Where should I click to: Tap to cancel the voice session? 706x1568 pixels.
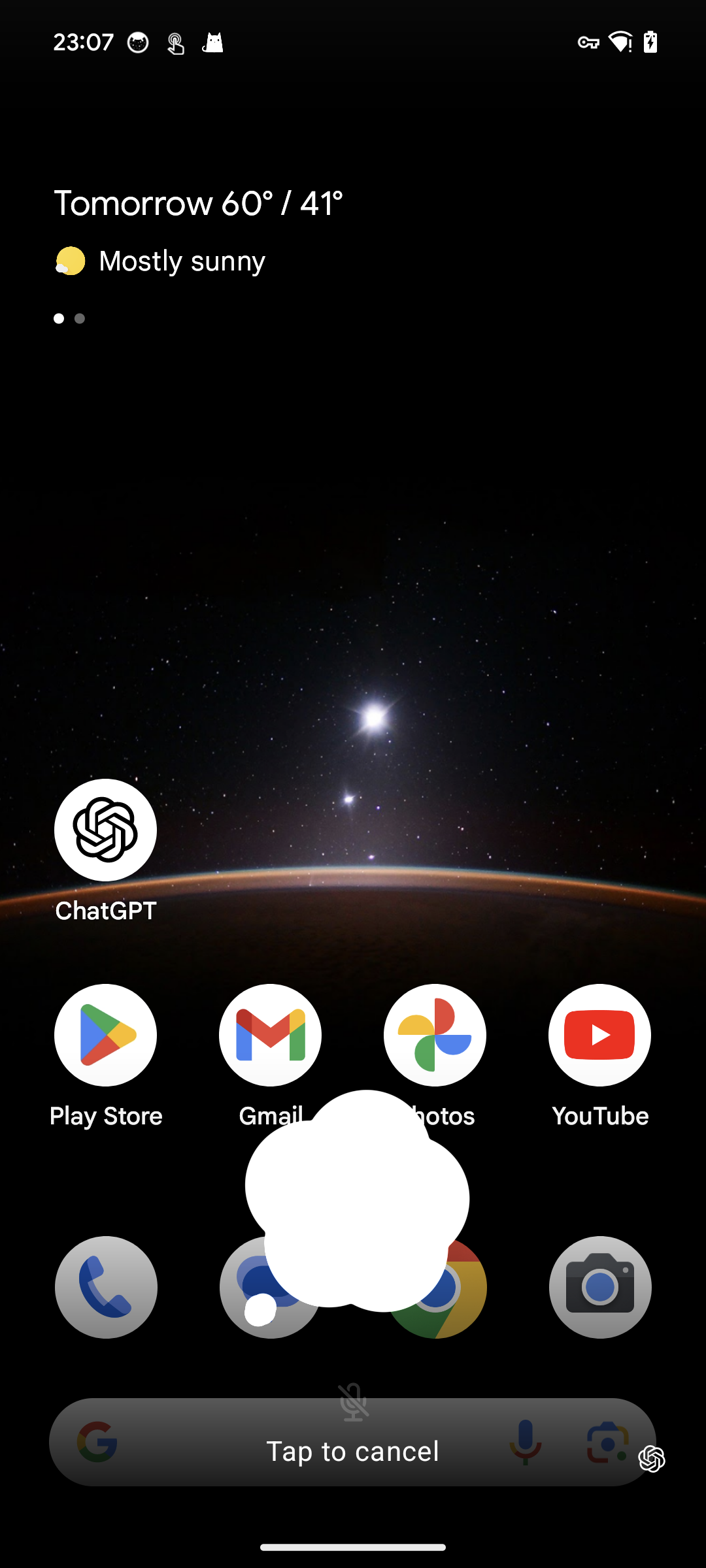(352, 1450)
